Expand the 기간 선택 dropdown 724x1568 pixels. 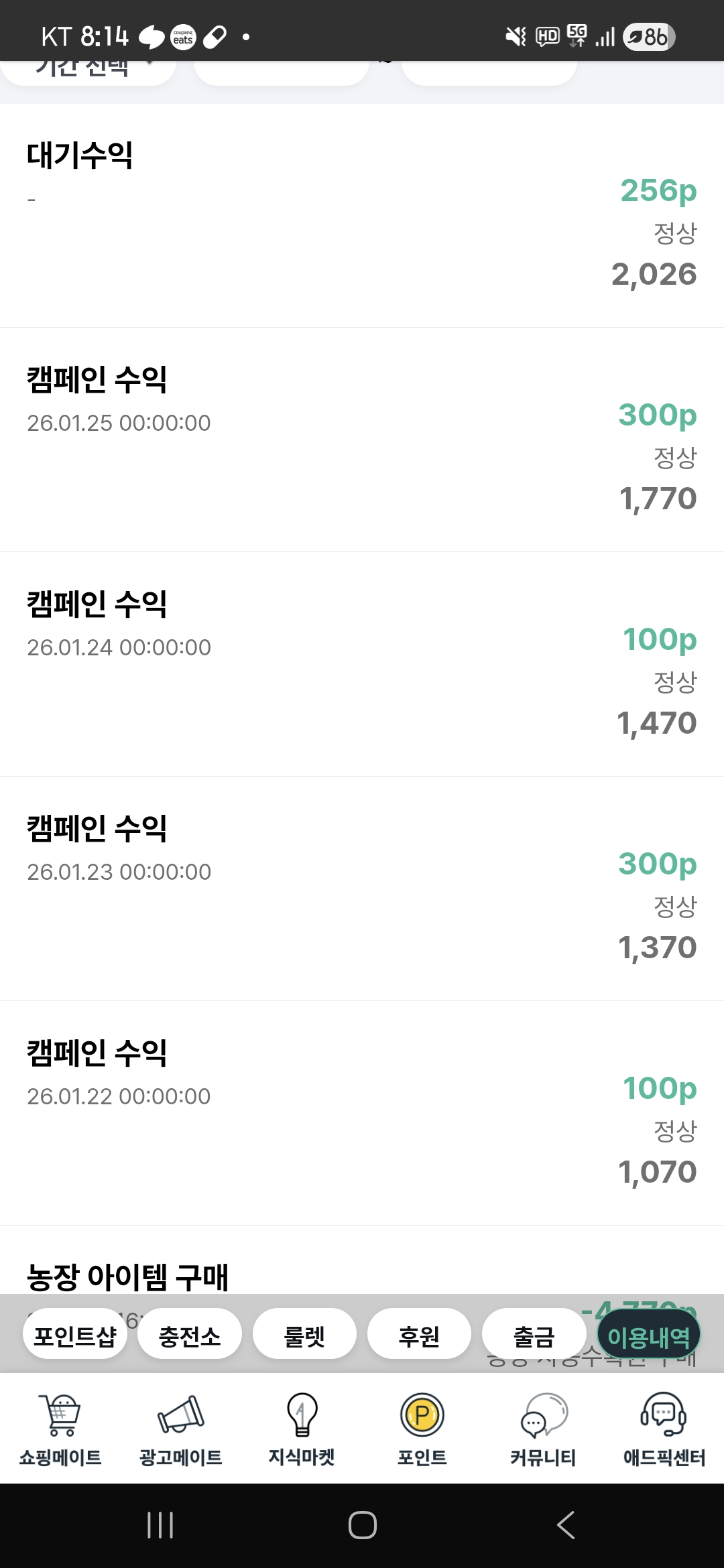(x=87, y=70)
